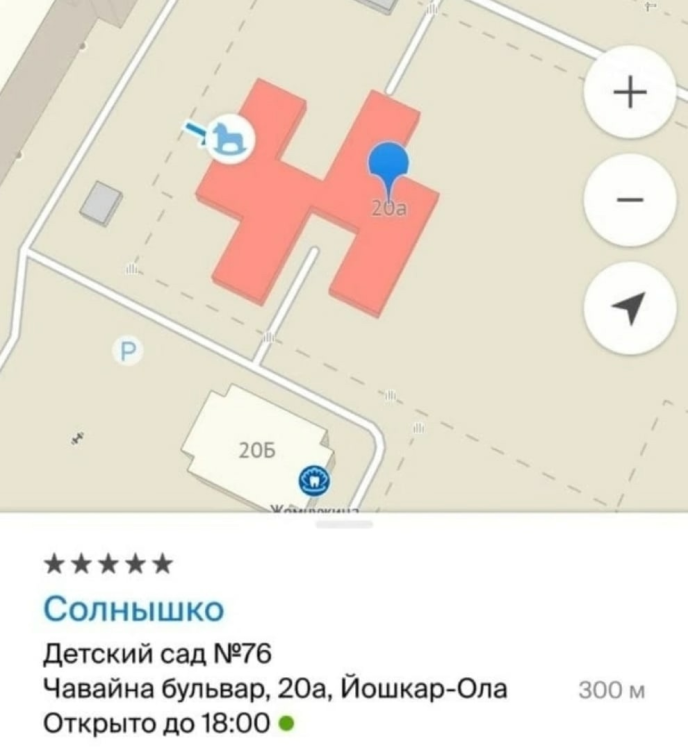Tap the rocking horse kindergarten marker
Viewport: 688px width, 750px height.
[231, 139]
